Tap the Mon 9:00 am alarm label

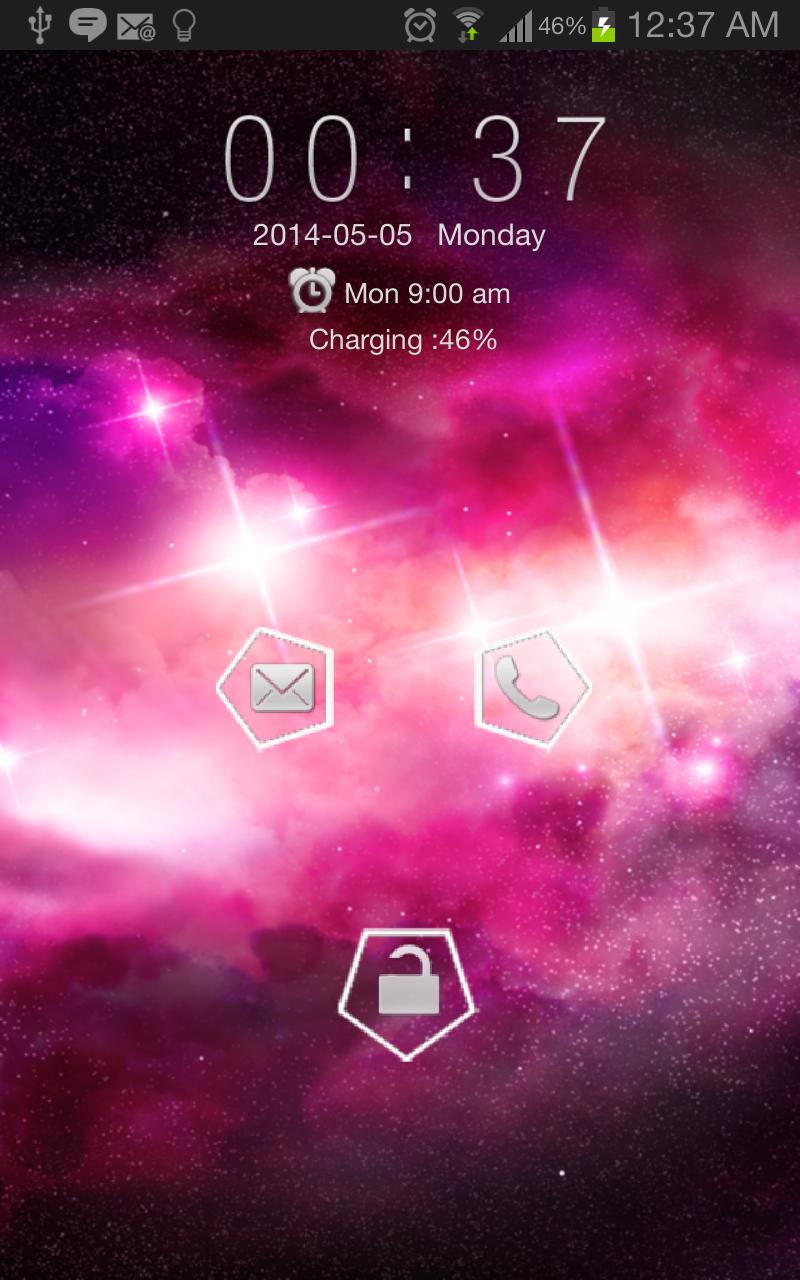[x=425, y=293]
